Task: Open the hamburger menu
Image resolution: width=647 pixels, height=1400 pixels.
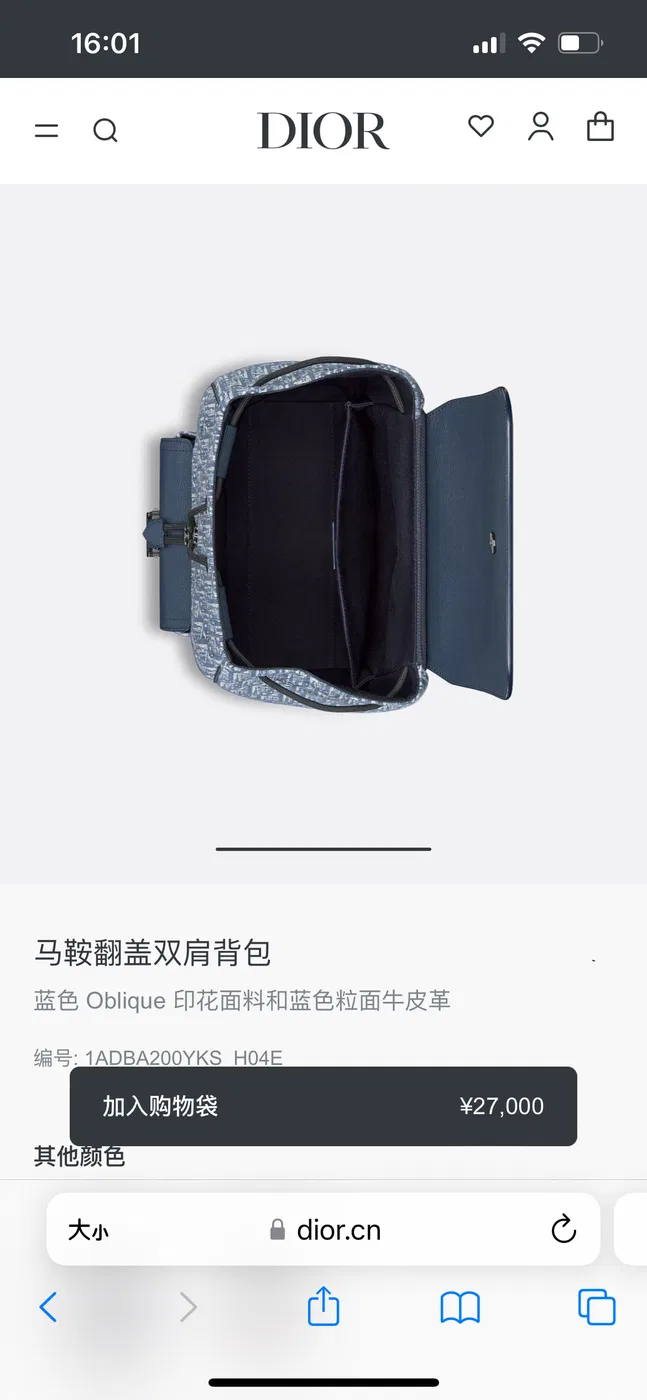Action: 46,131
